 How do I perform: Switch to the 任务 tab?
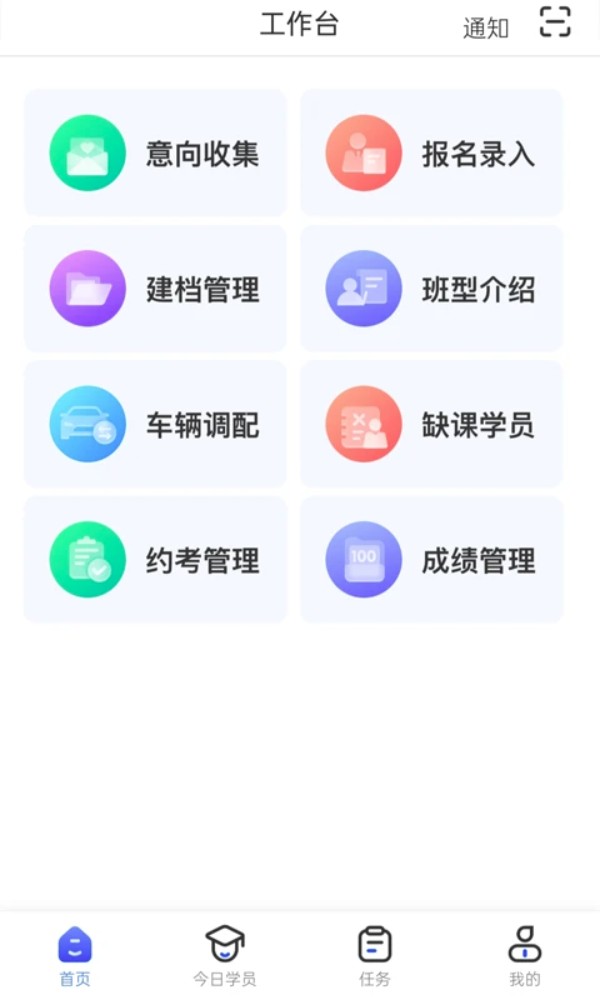[375, 955]
